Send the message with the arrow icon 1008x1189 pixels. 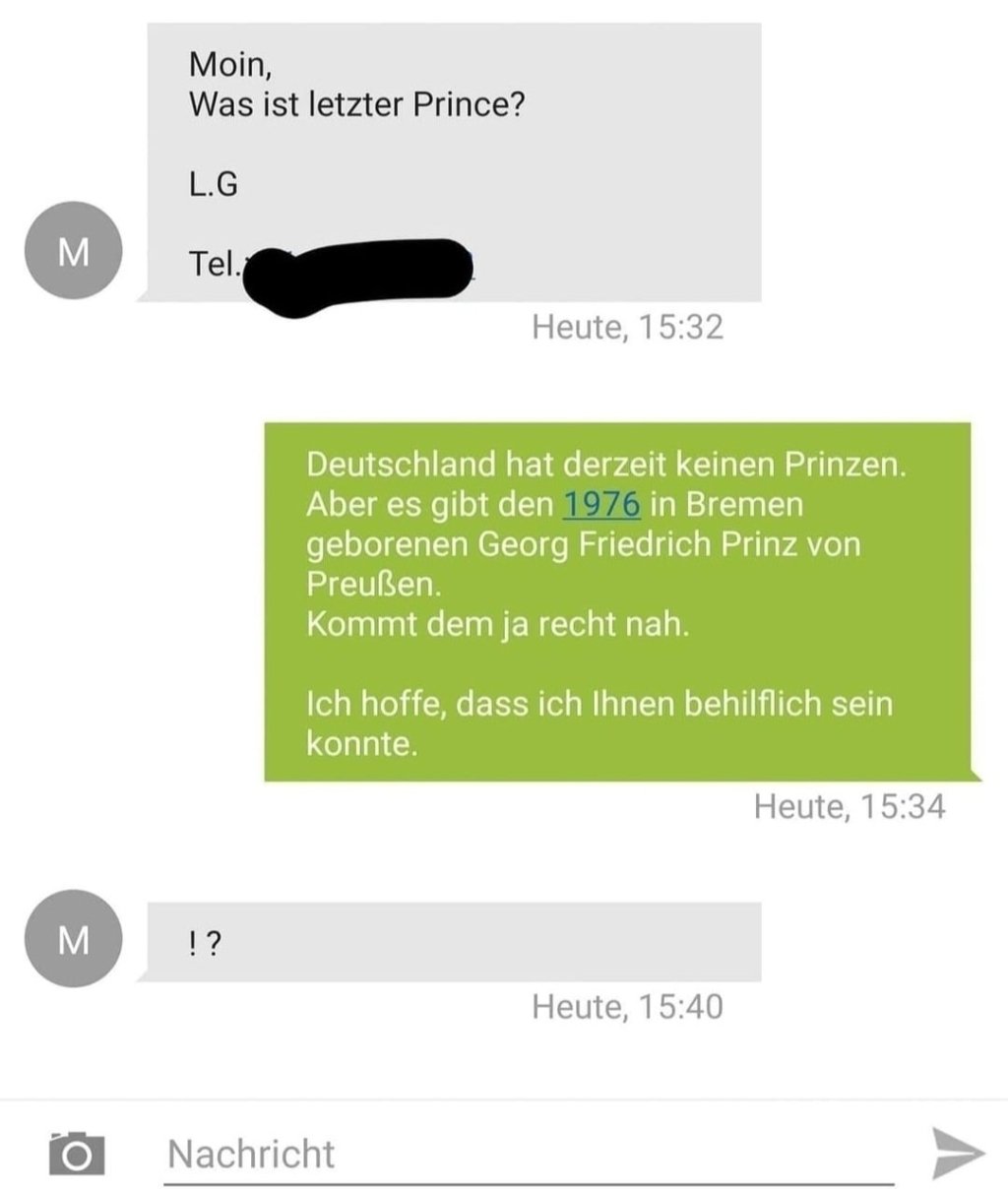(x=958, y=1154)
